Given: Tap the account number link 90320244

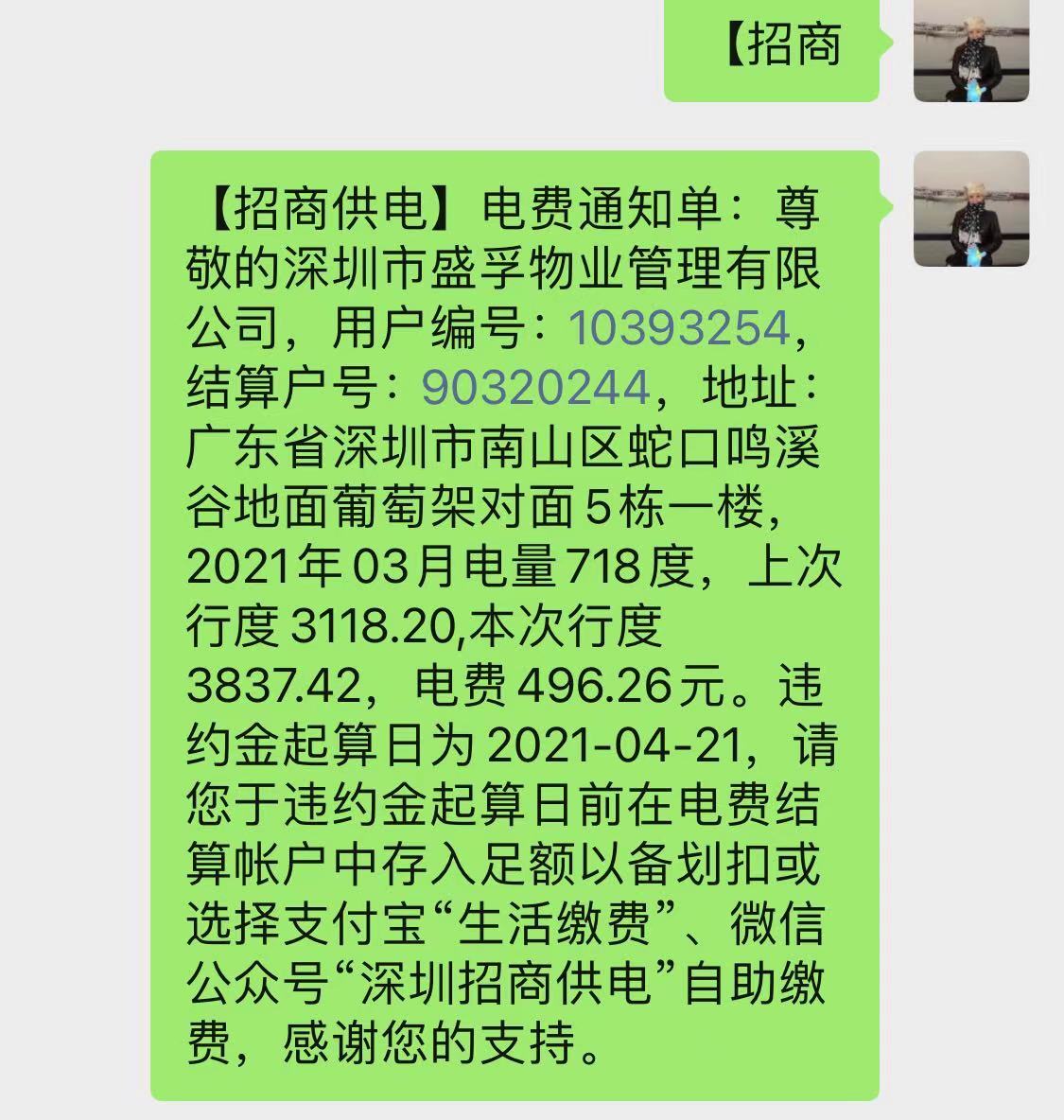Looking at the screenshot, I should 535,389.
